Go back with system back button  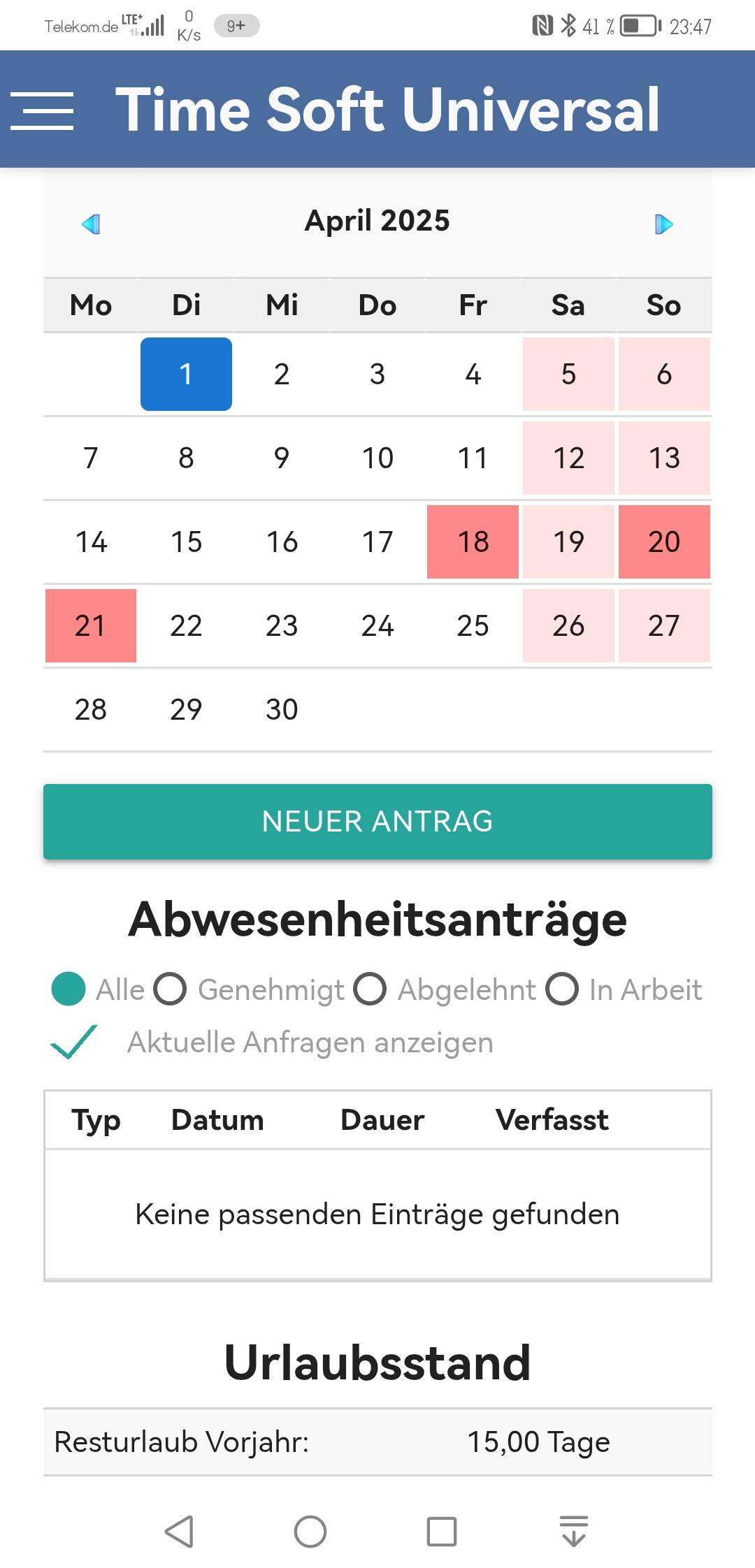(x=179, y=1532)
